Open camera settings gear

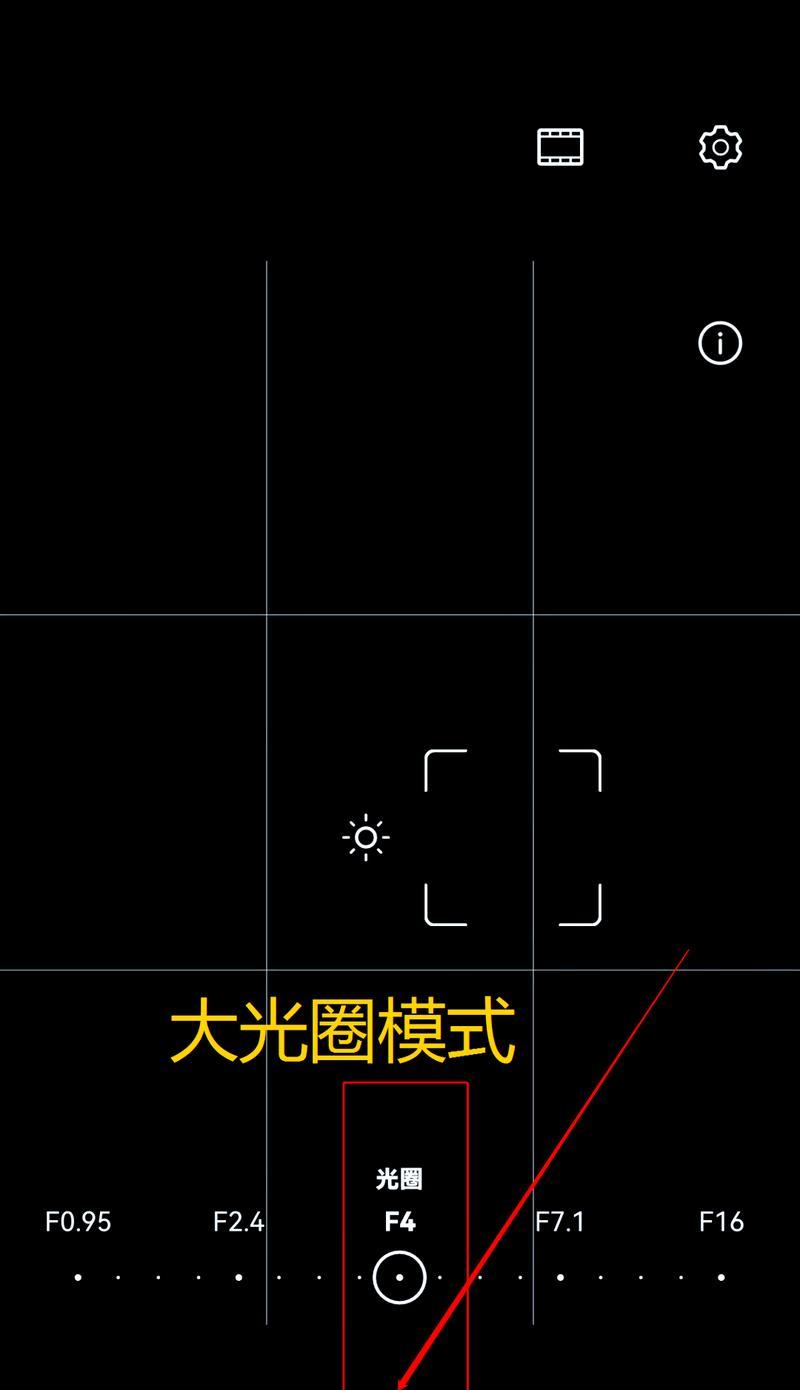pyautogui.click(x=720, y=147)
